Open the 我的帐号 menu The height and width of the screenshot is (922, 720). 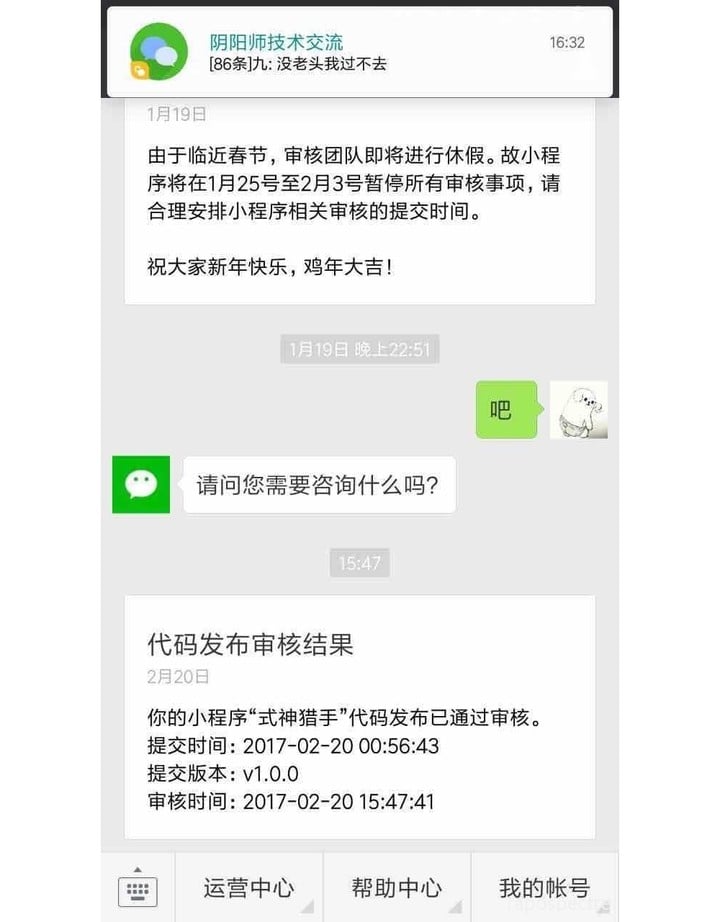(544, 888)
